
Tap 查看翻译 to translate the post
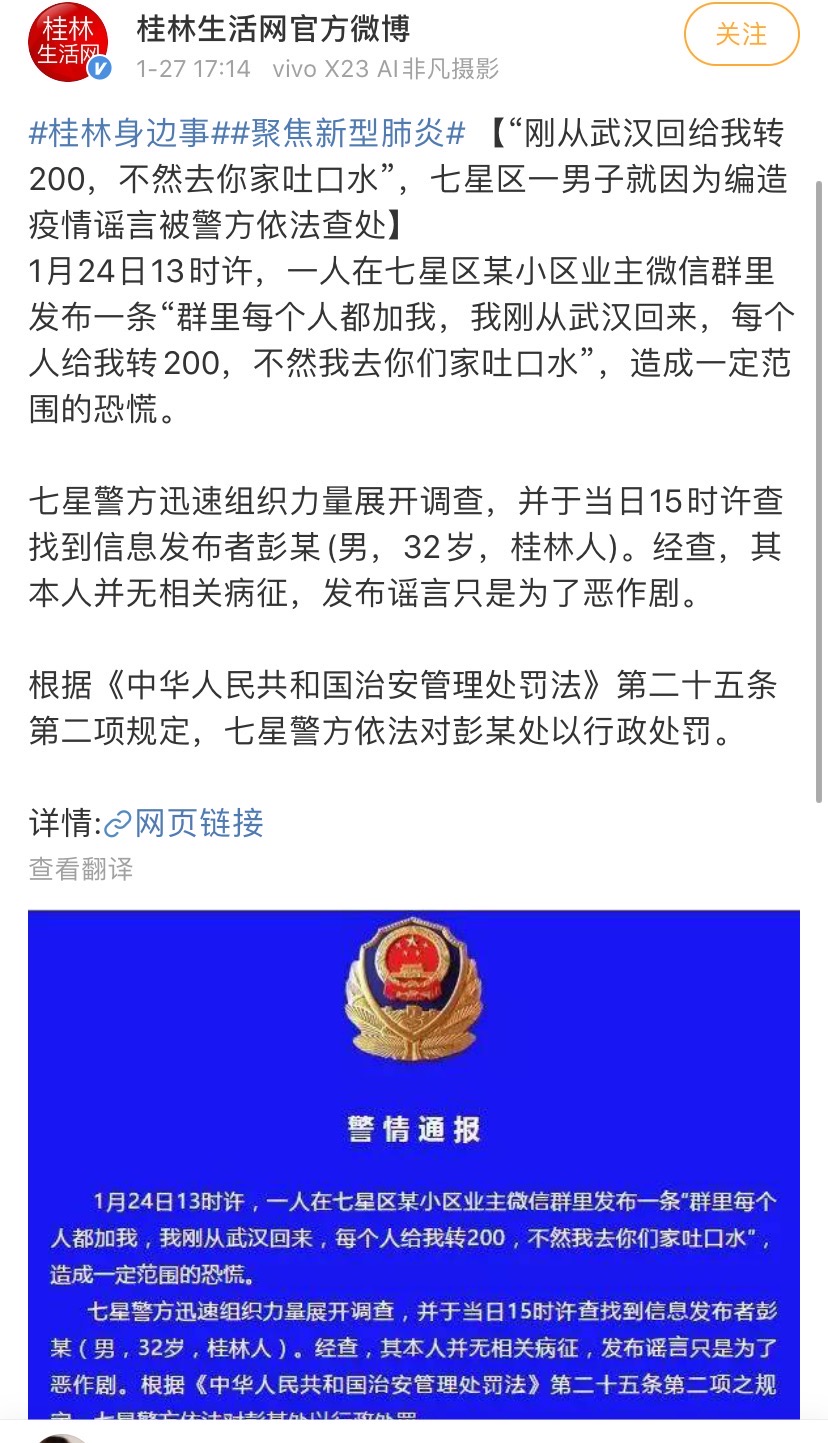(x=81, y=869)
